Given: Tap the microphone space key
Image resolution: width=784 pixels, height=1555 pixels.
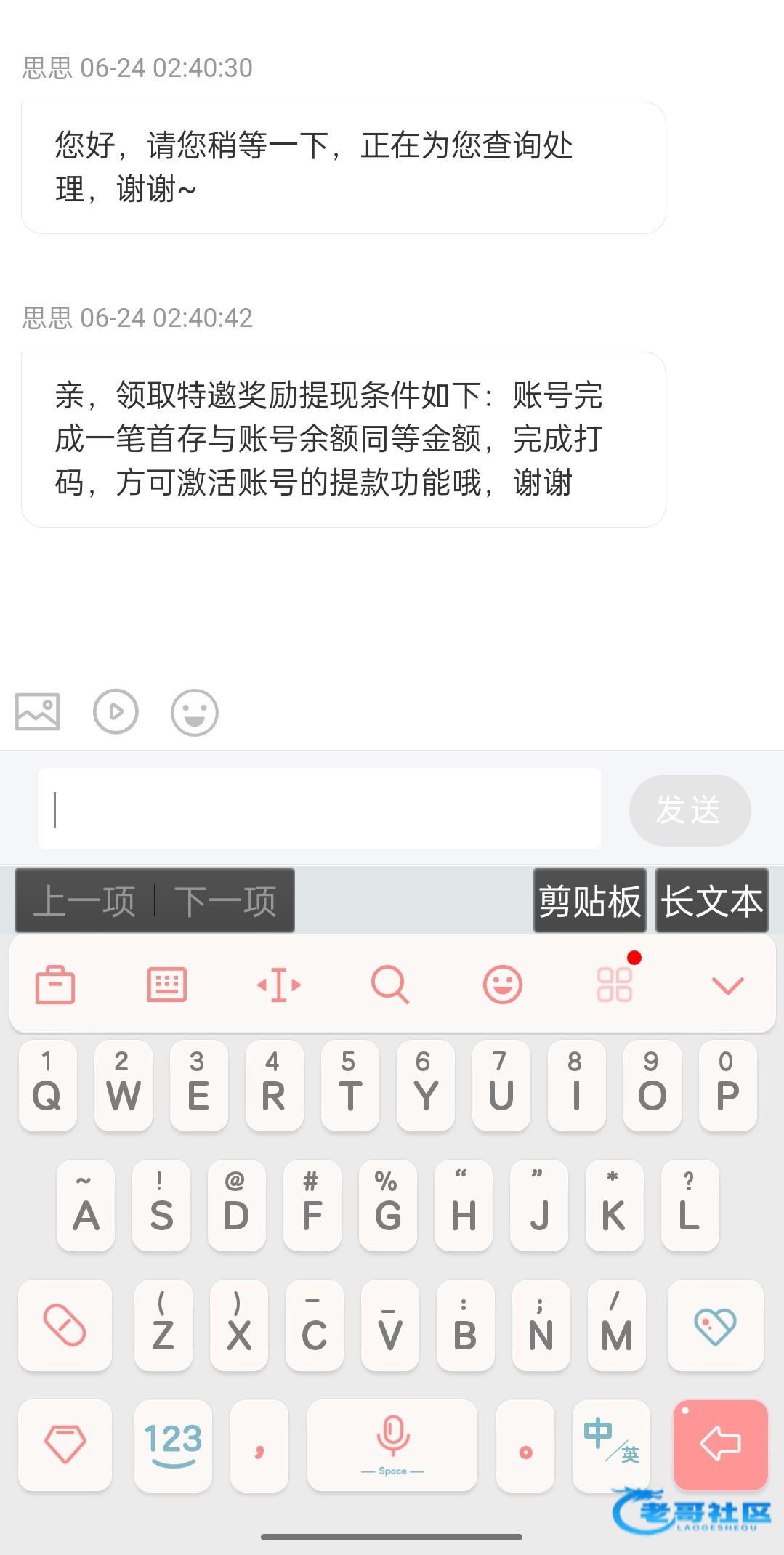Looking at the screenshot, I should tap(392, 1445).
